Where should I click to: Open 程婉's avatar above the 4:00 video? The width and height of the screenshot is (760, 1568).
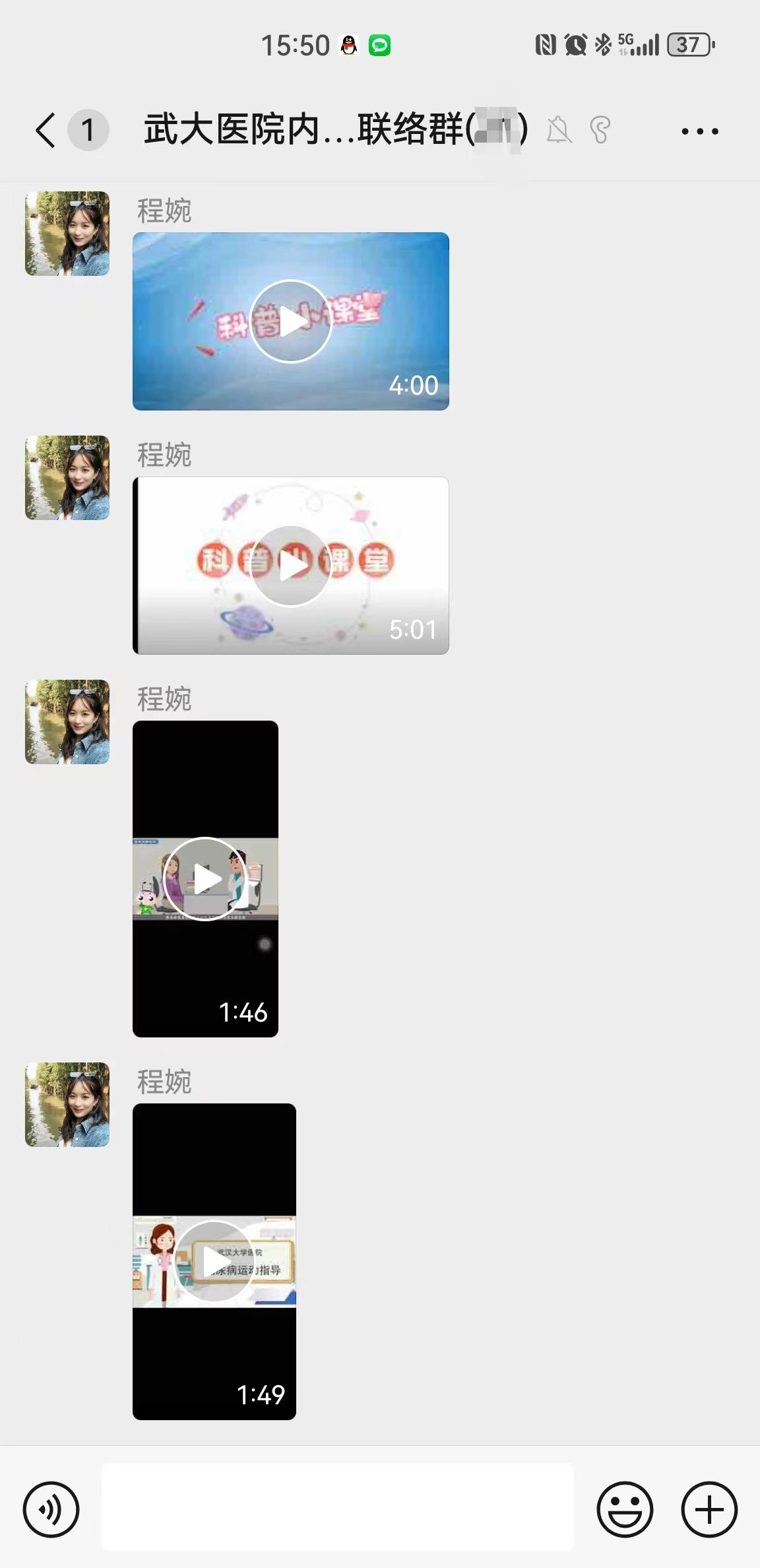coord(67,234)
